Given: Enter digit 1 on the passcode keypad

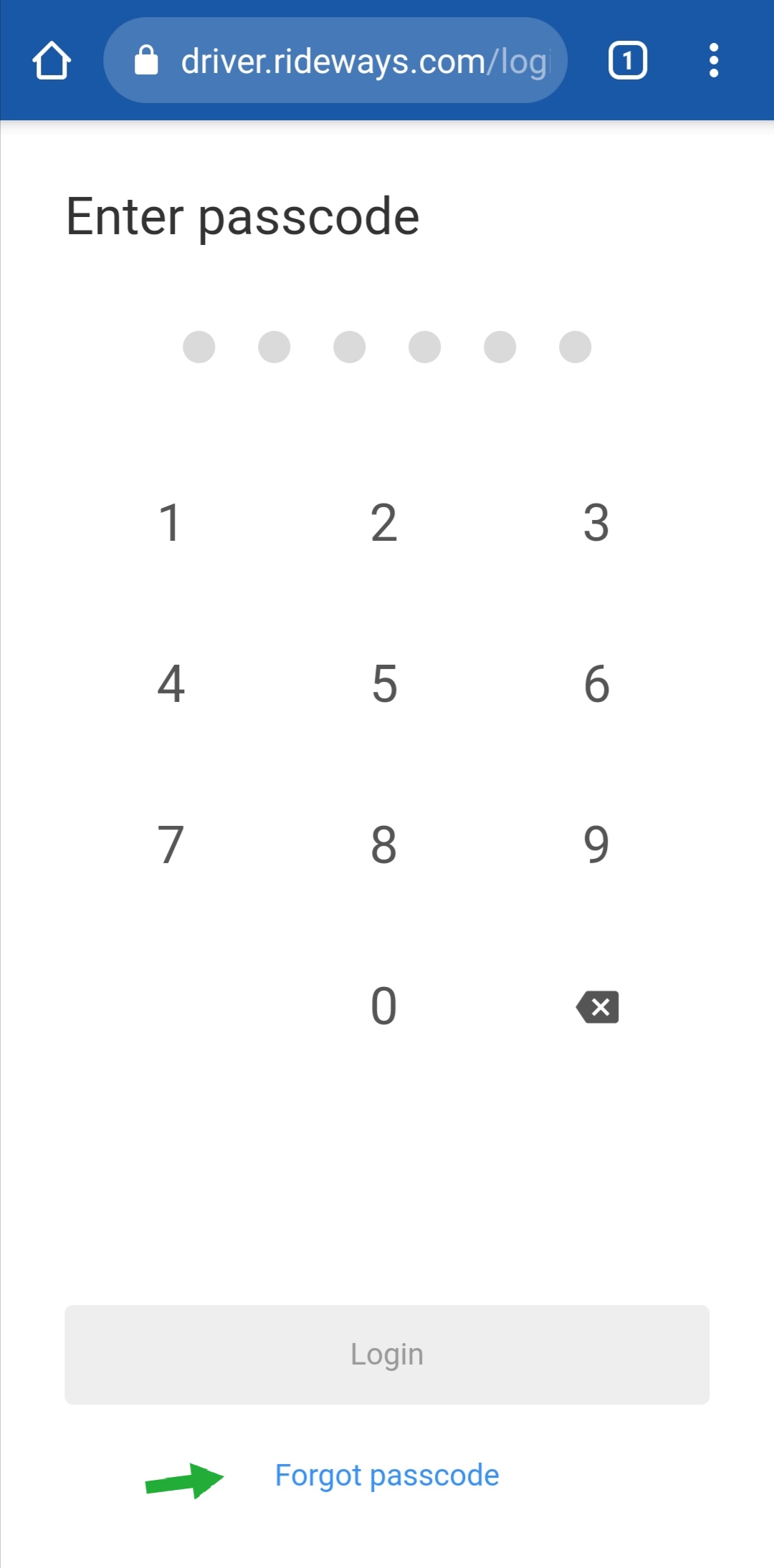Looking at the screenshot, I should [x=170, y=523].
